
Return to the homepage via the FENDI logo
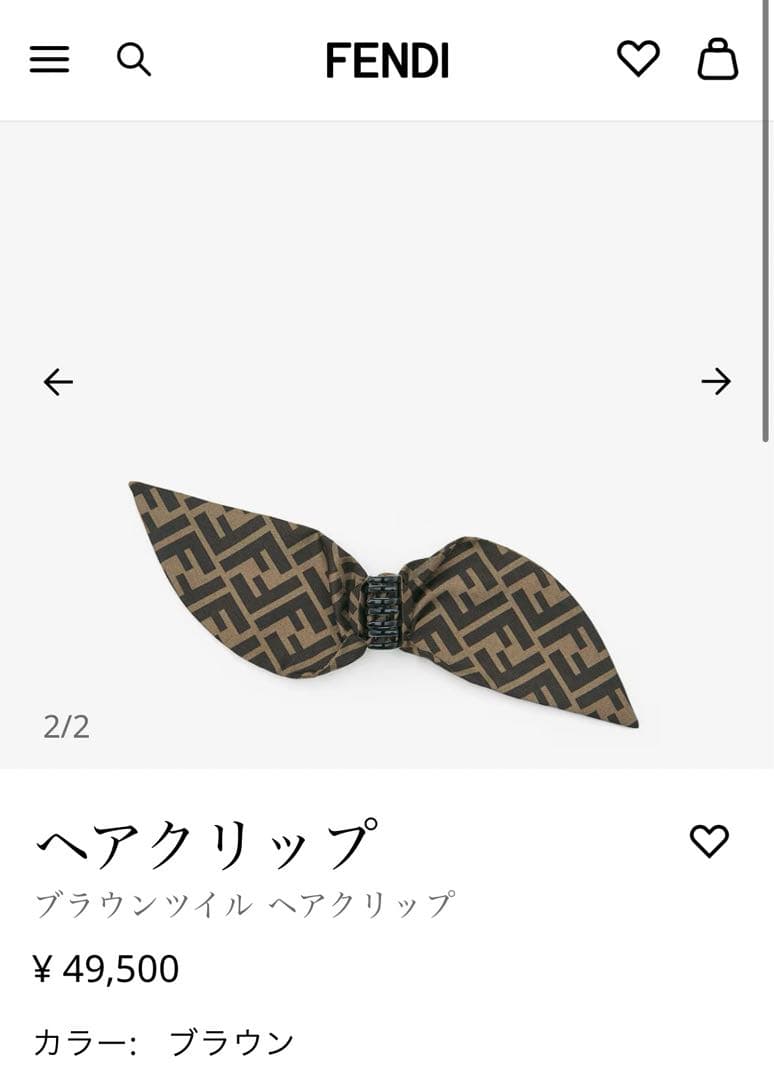pyautogui.click(x=387, y=62)
